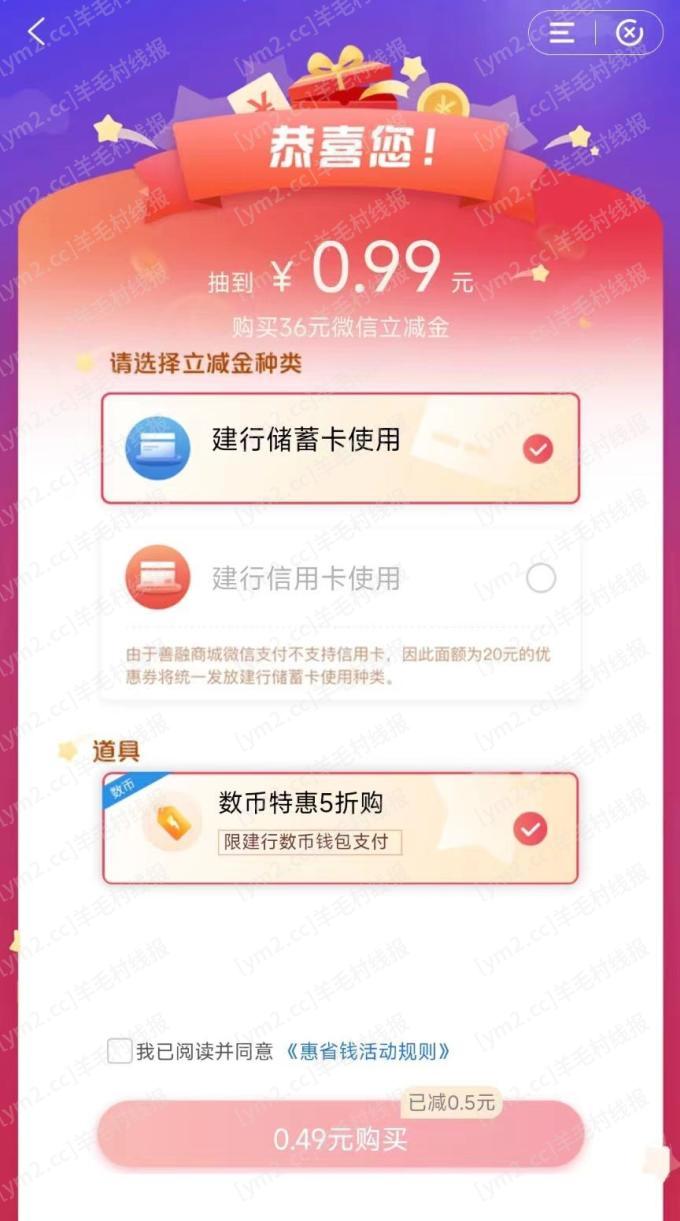Select 建行信用卡使用 option
Screen dimensions: 680x1221
(340, 578)
